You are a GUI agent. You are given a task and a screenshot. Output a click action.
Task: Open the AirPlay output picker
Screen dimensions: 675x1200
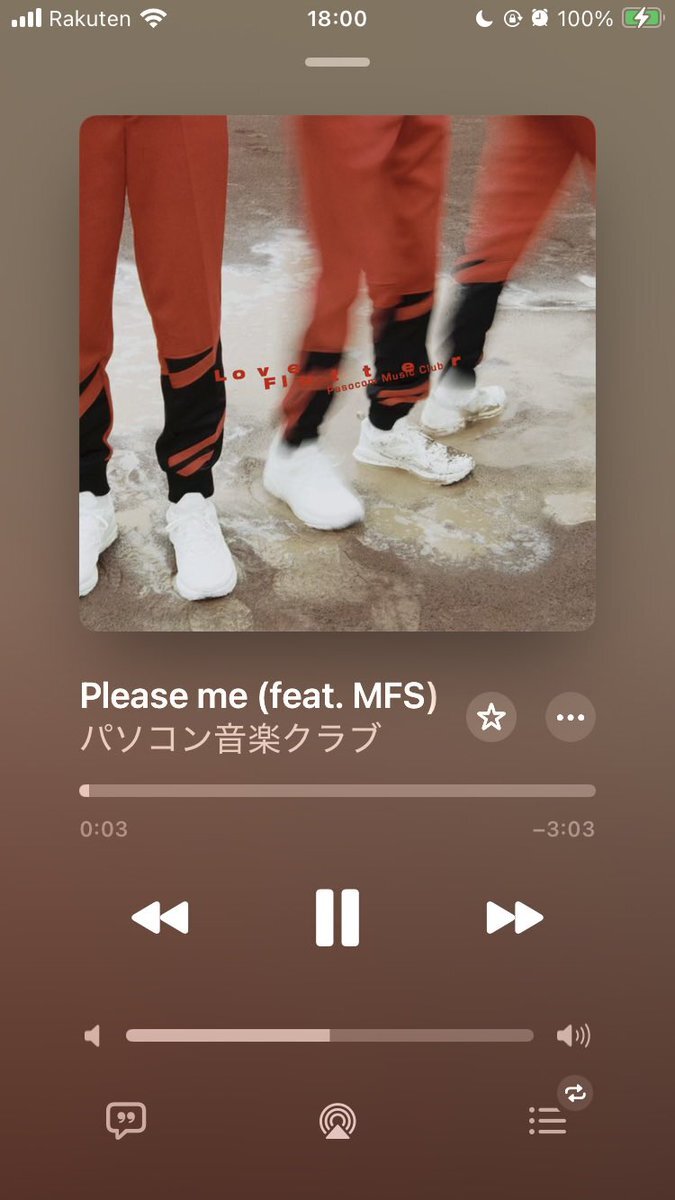(x=338, y=1121)
